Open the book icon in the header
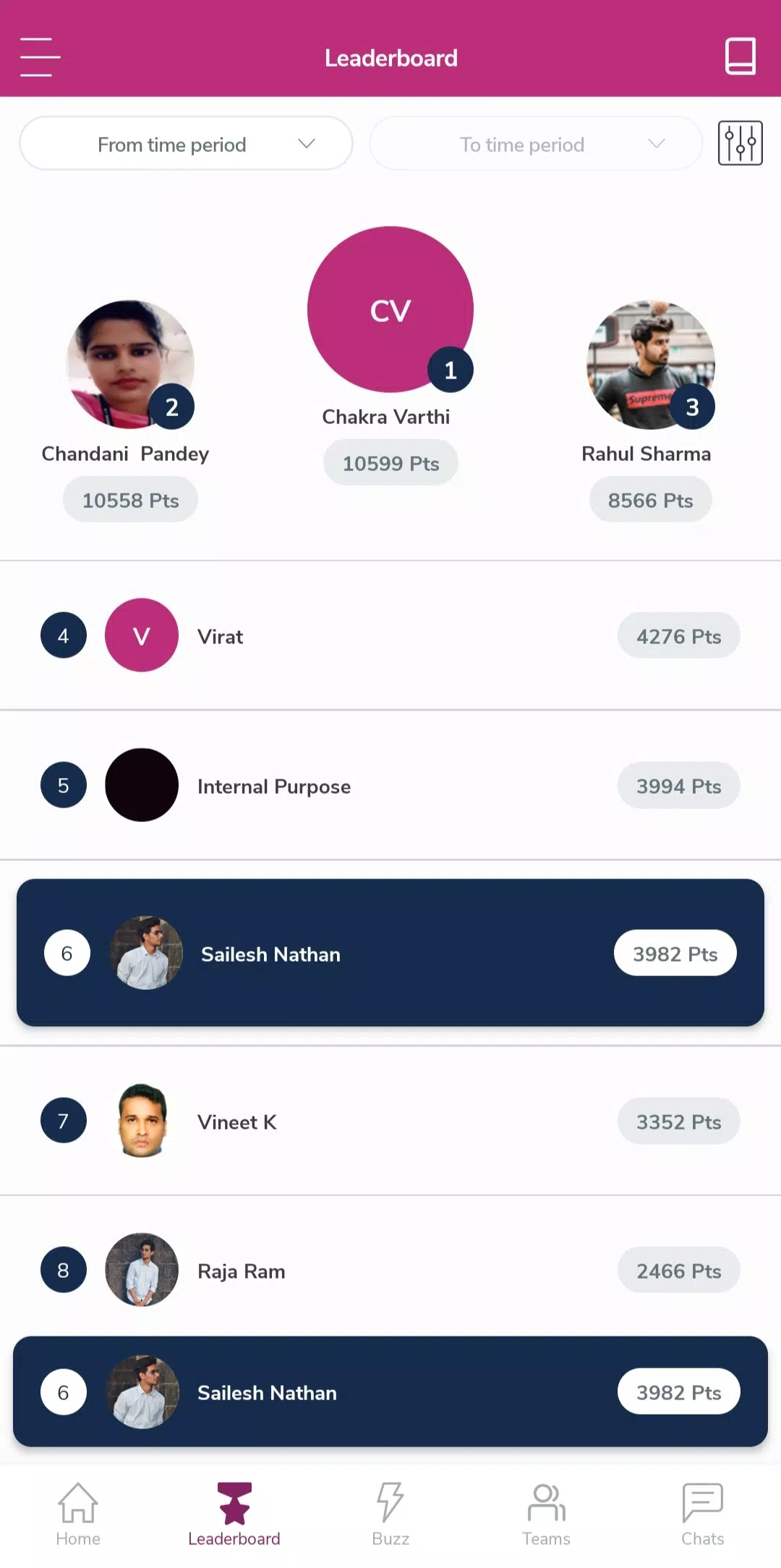The image size is (781, 1568). click(740, 56)
